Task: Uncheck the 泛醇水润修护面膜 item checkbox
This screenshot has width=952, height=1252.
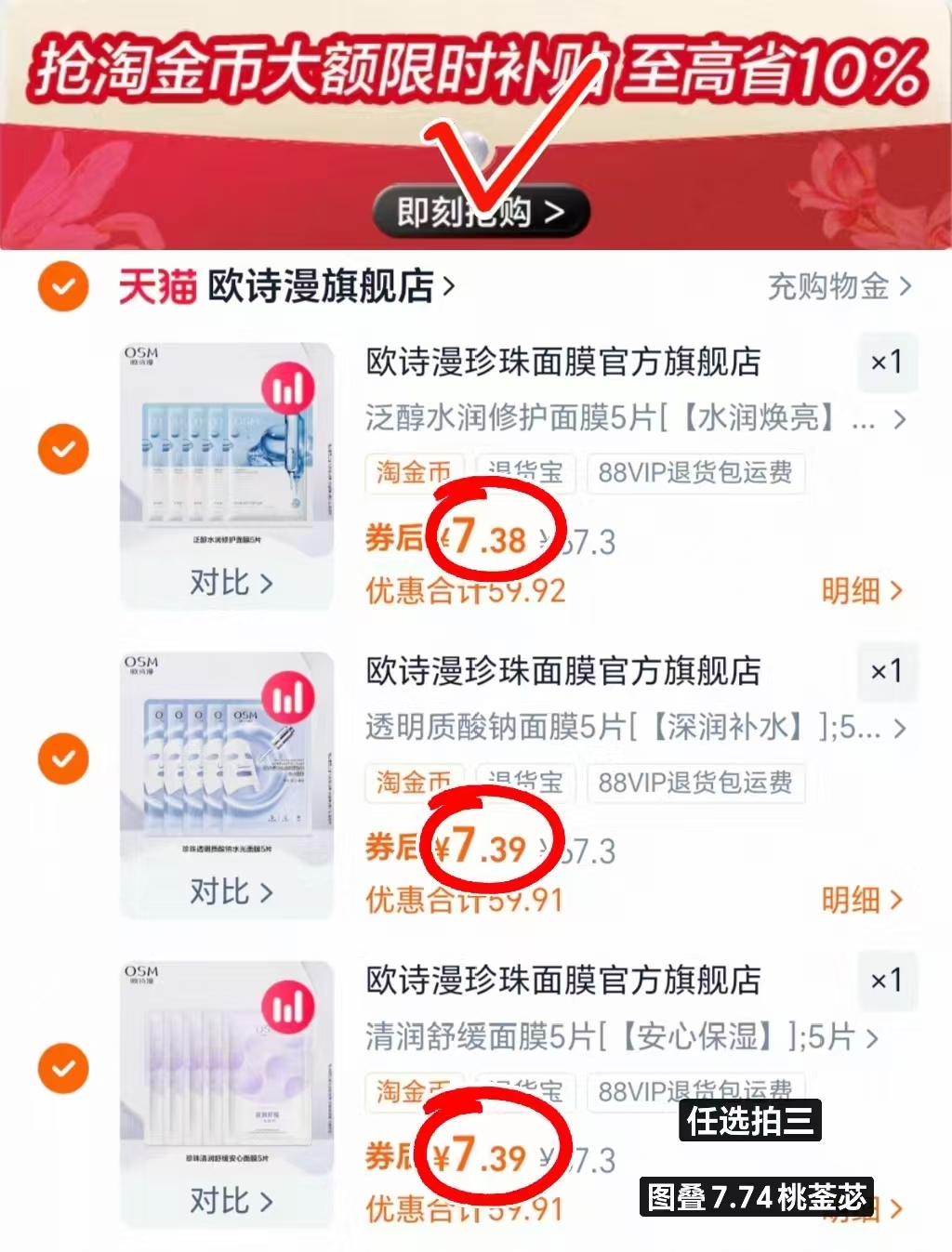Action: pyautogui.click(x=61, y=449)
